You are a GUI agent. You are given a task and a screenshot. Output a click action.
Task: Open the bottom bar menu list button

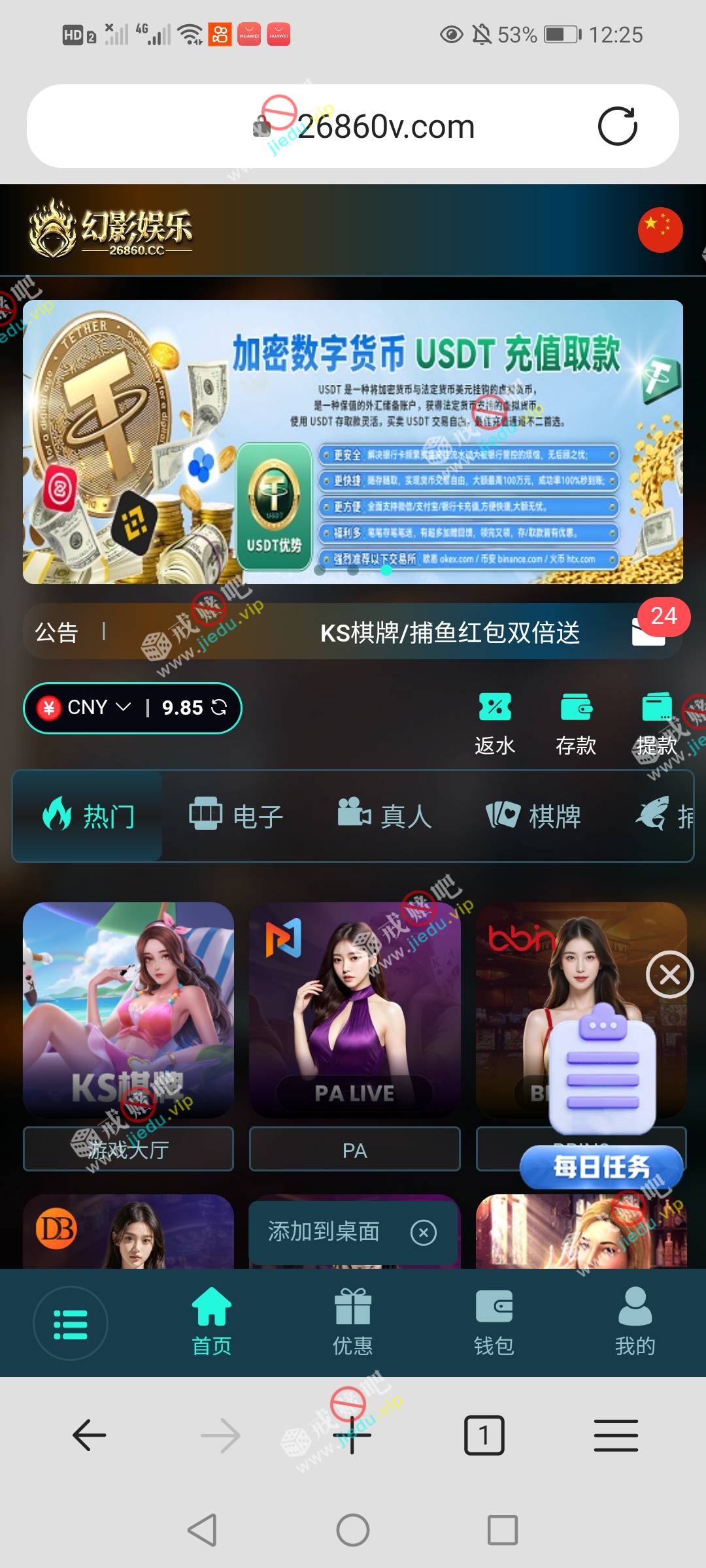coord(71,1324)
